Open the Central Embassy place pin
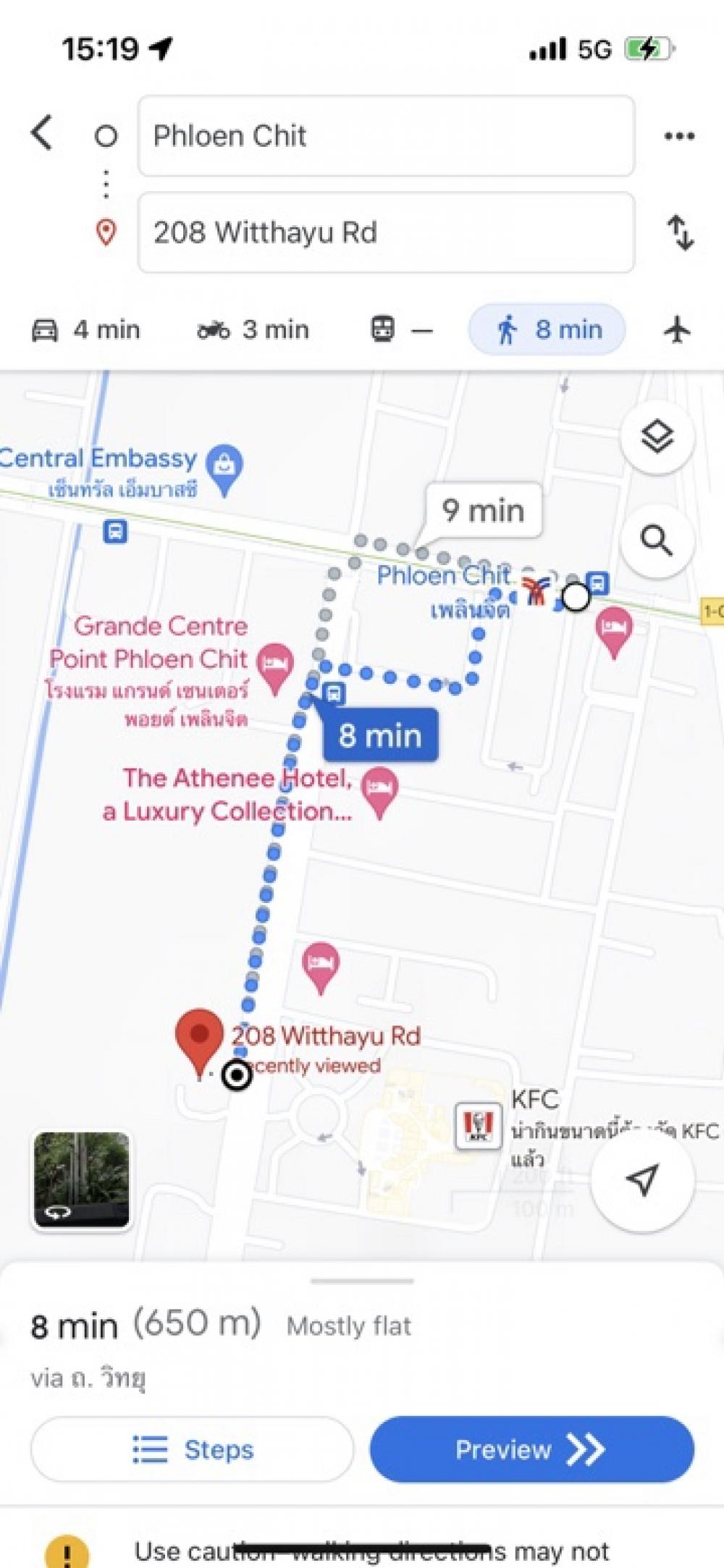This screenshot has height=1568, width=724. 224,467
